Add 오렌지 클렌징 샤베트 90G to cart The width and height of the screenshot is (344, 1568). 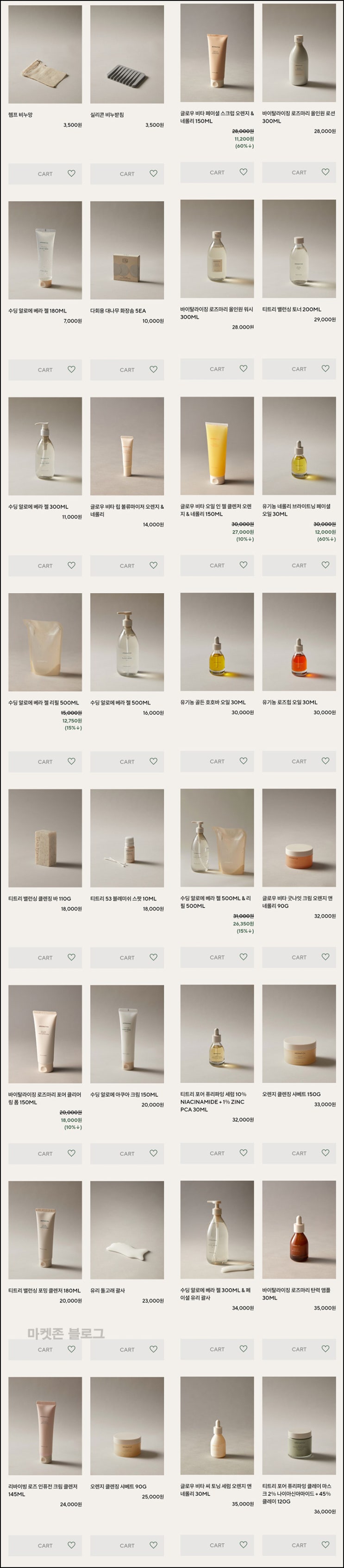pyautogui.click(x=127, y=1545)
